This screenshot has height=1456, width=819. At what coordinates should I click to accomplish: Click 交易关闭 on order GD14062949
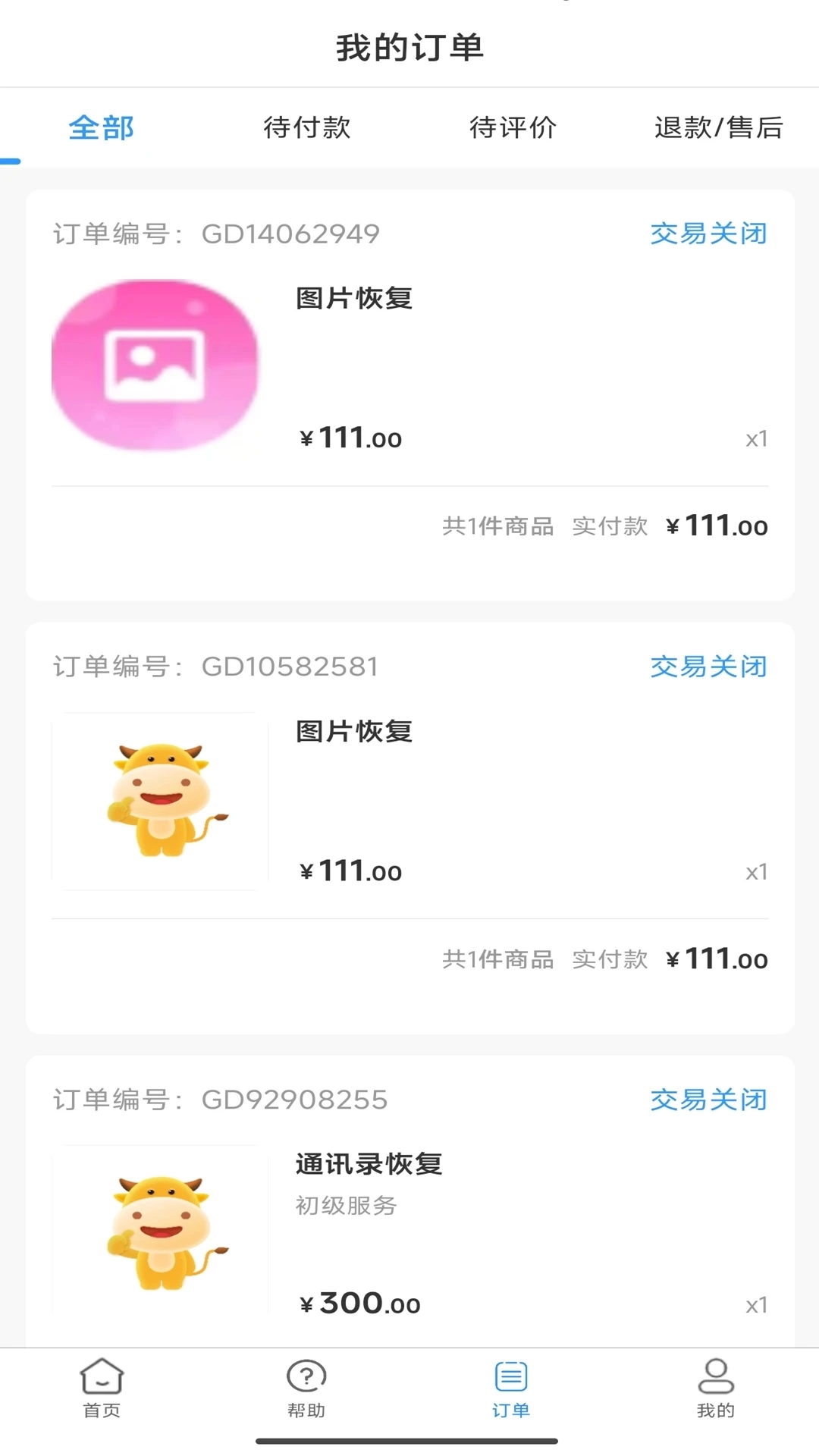click(708, 234)
